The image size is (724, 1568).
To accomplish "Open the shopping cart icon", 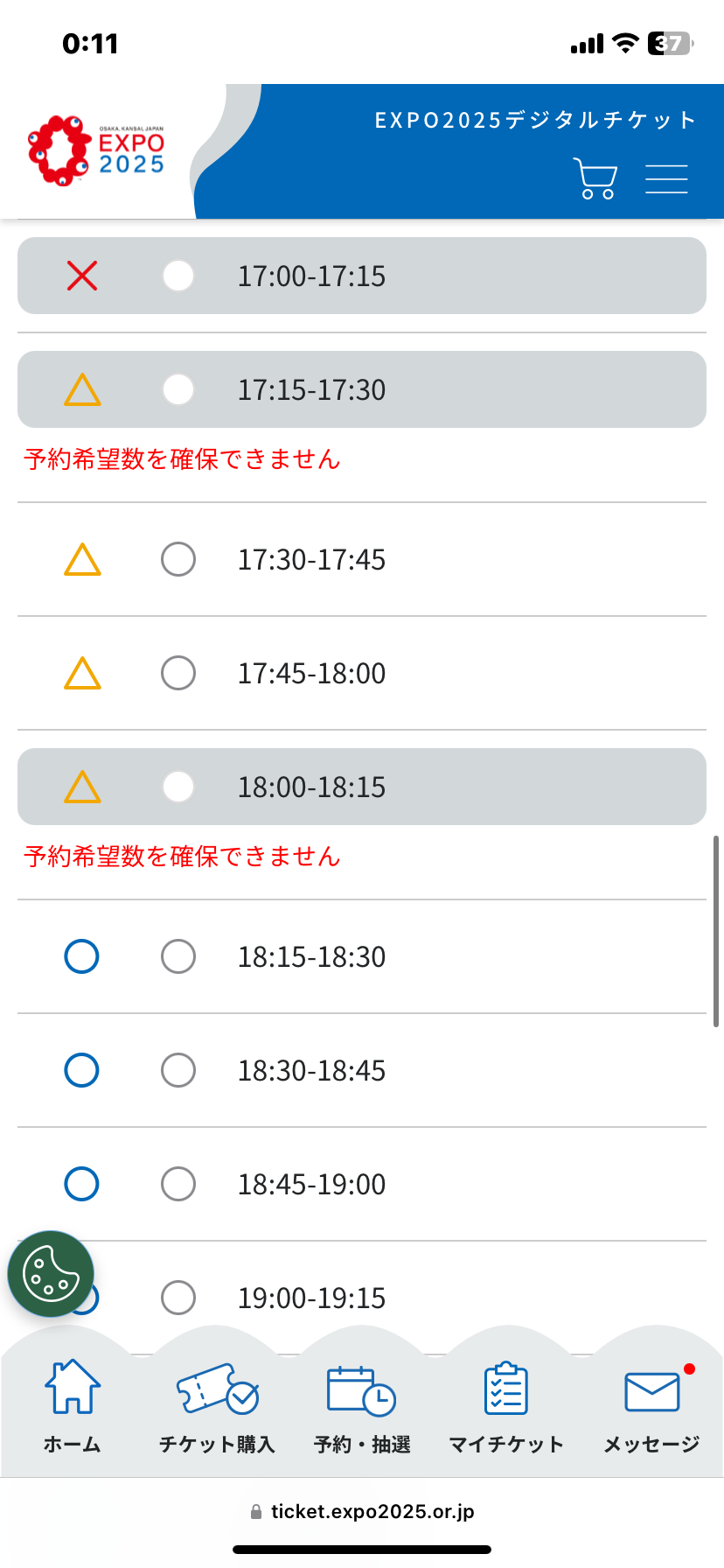I will coord(595,178).
